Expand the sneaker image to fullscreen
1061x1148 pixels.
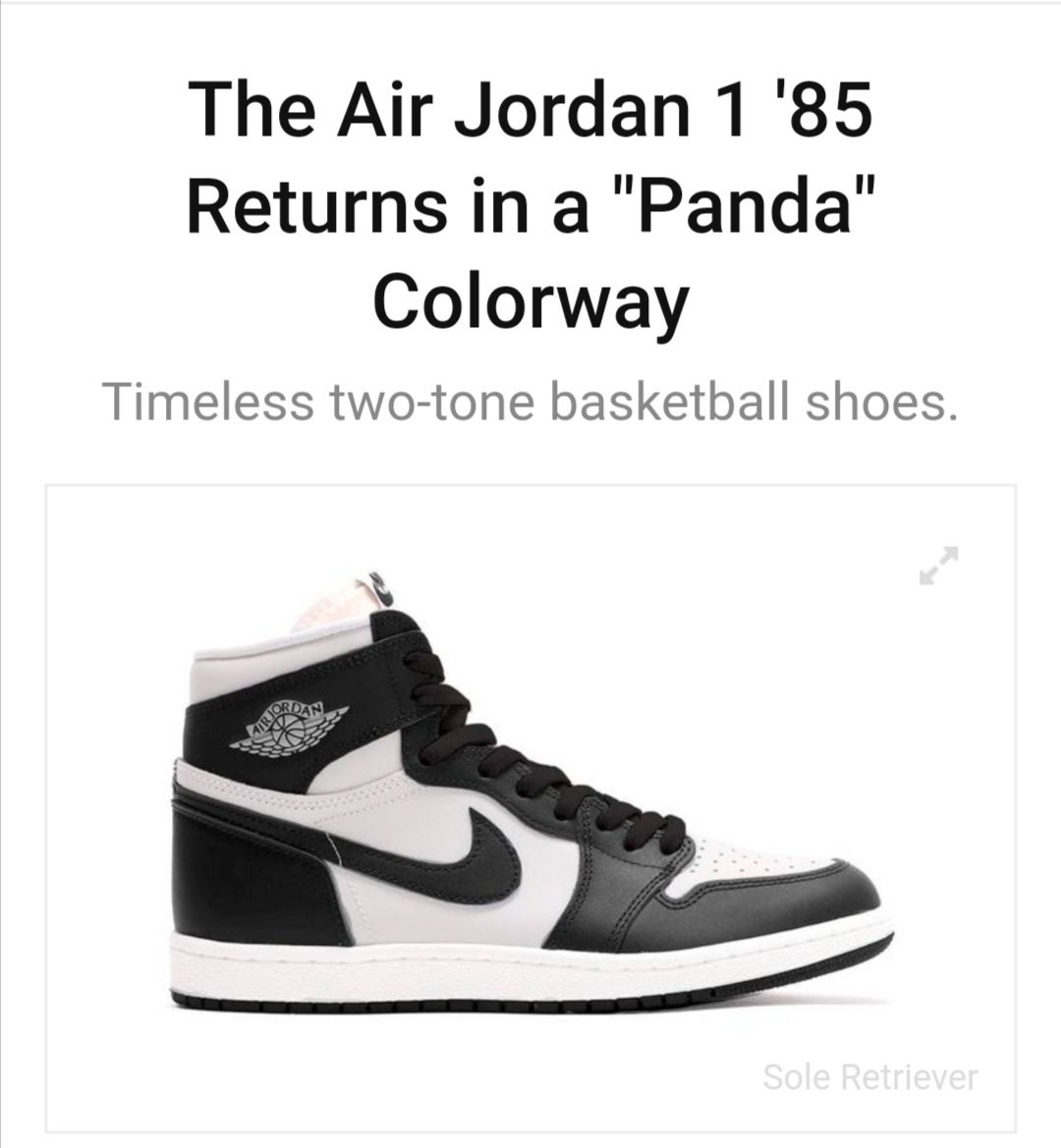coord(937,565)
